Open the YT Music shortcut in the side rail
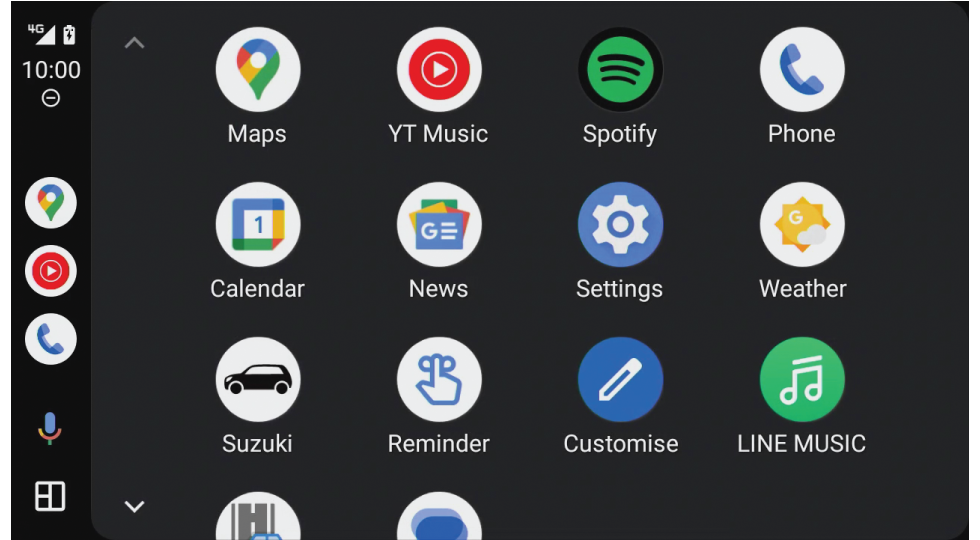This screenshot has height=540, width=980. click(51, 271)
